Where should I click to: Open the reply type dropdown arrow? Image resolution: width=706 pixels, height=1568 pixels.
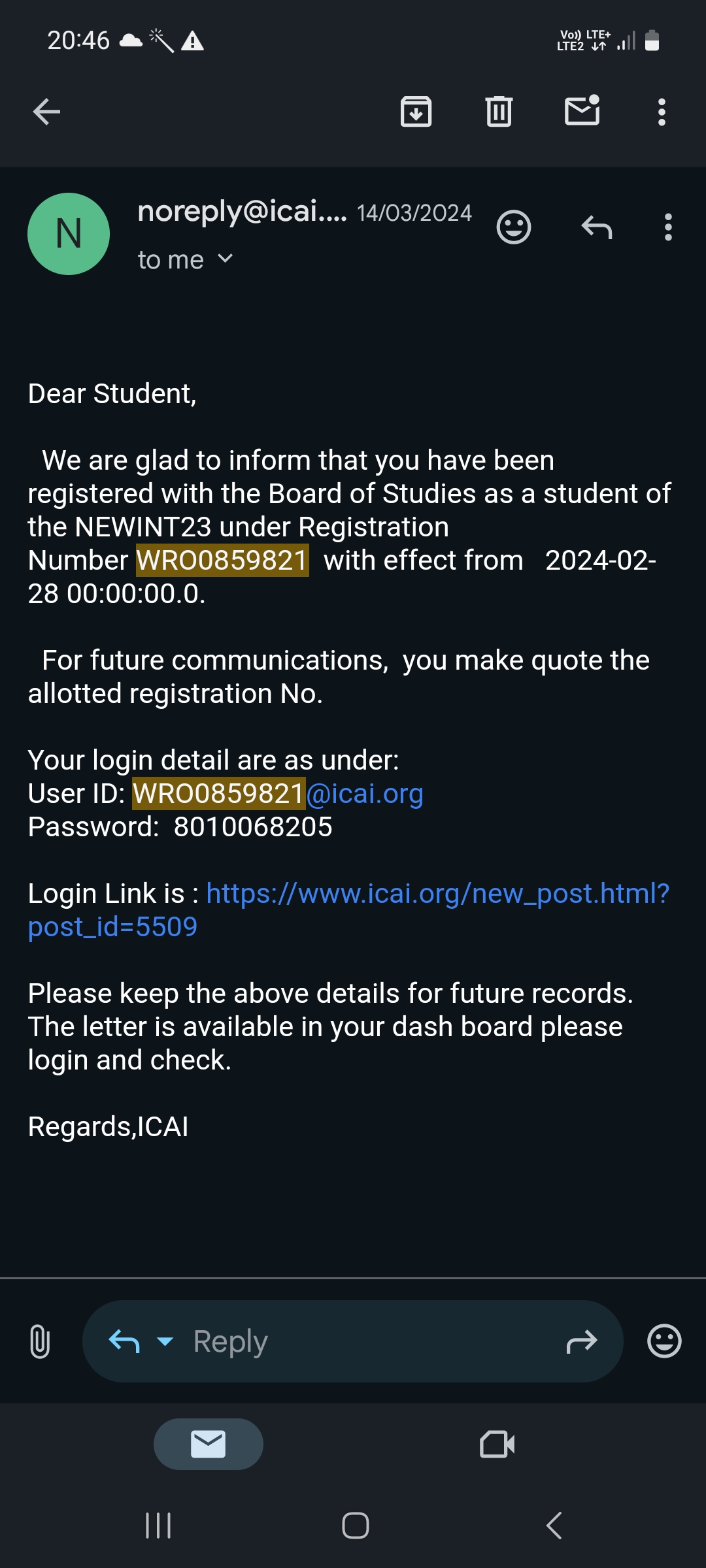pos(165,1341)
